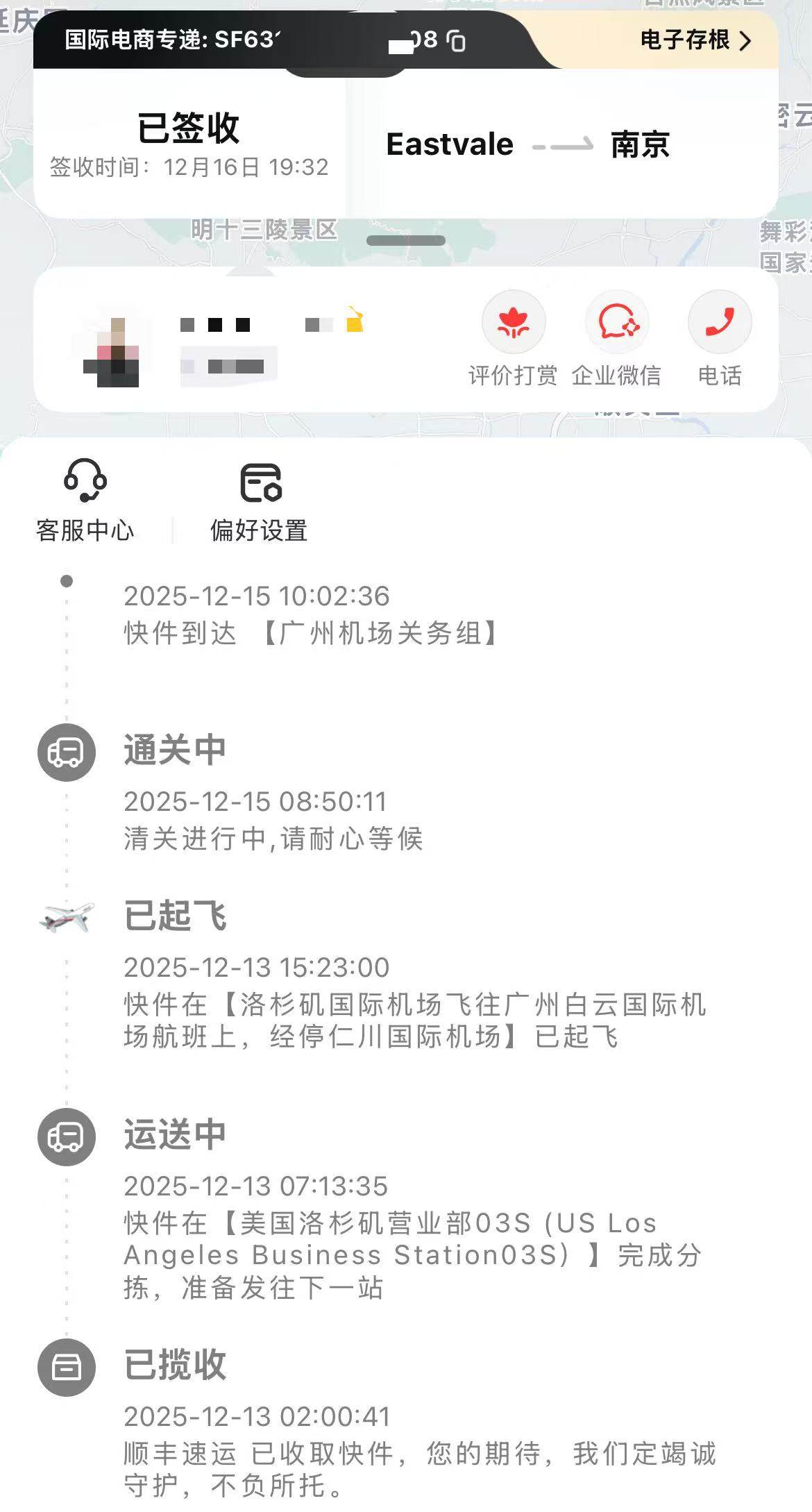Select origin city Eastvale

coord(449,144)
